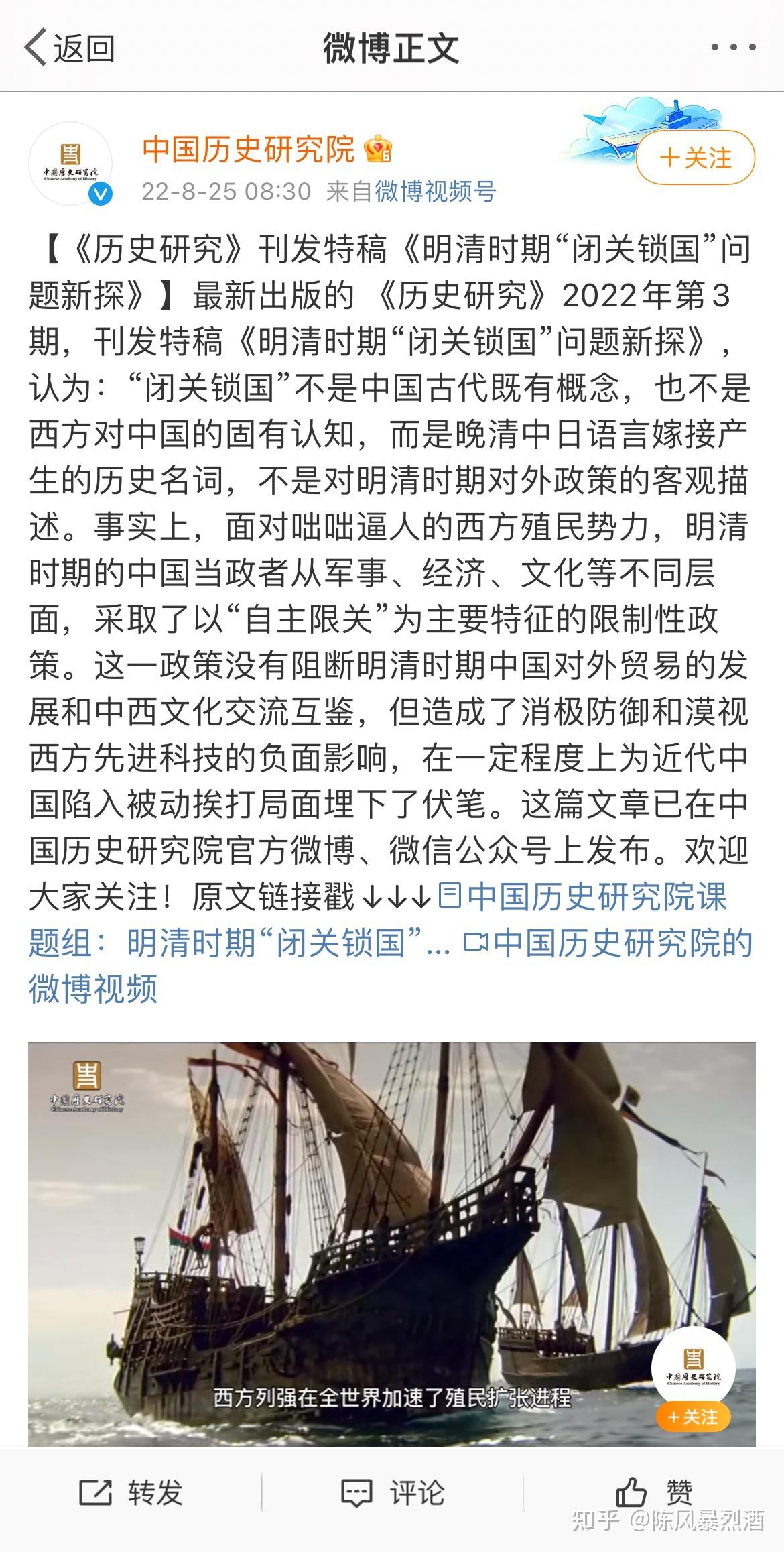Tap the 关注 button on the video
This screenshot has width=784, height=1552.
click(693, 1417)
